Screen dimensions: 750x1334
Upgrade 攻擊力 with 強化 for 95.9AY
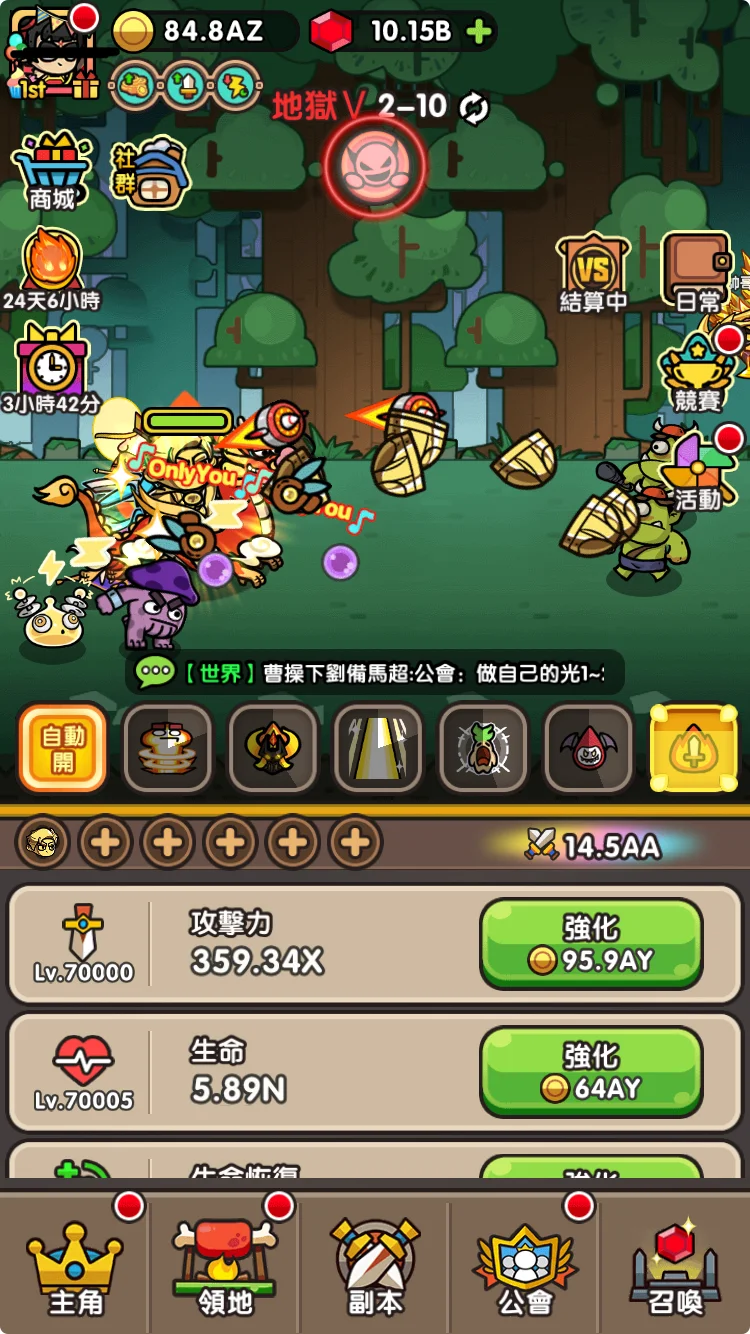tap(590, 943)
